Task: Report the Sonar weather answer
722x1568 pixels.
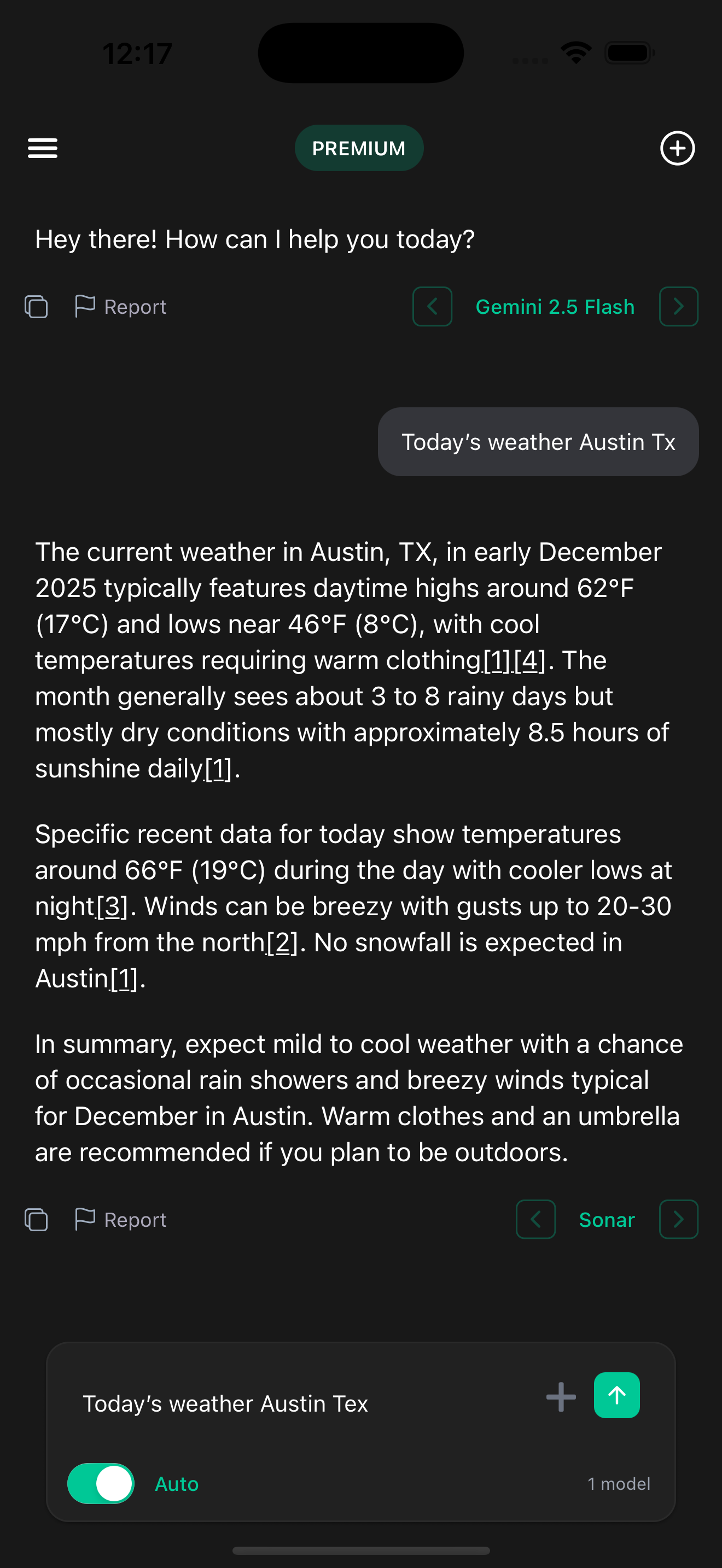Action: click(120, 1220)
